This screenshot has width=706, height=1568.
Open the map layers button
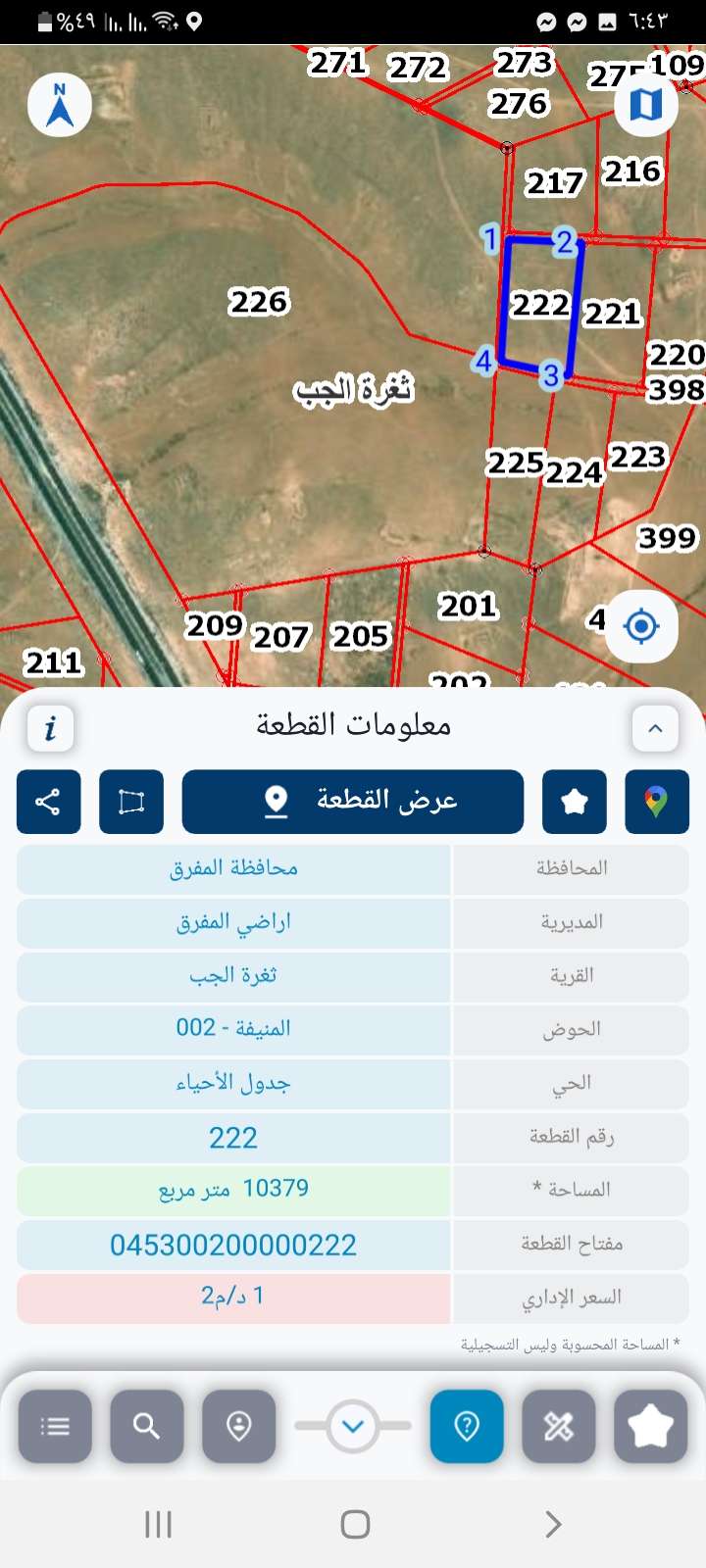[646, 103]
